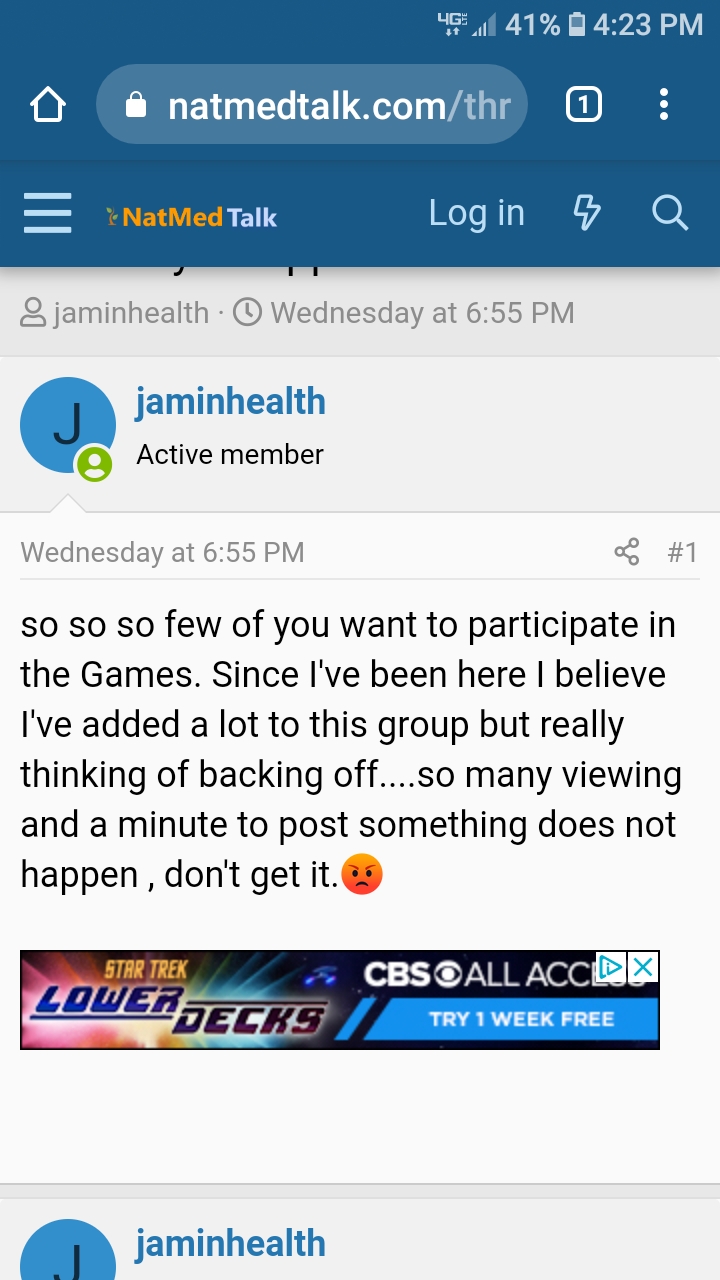
Task: Share post number one
Action: coord(627,552)
